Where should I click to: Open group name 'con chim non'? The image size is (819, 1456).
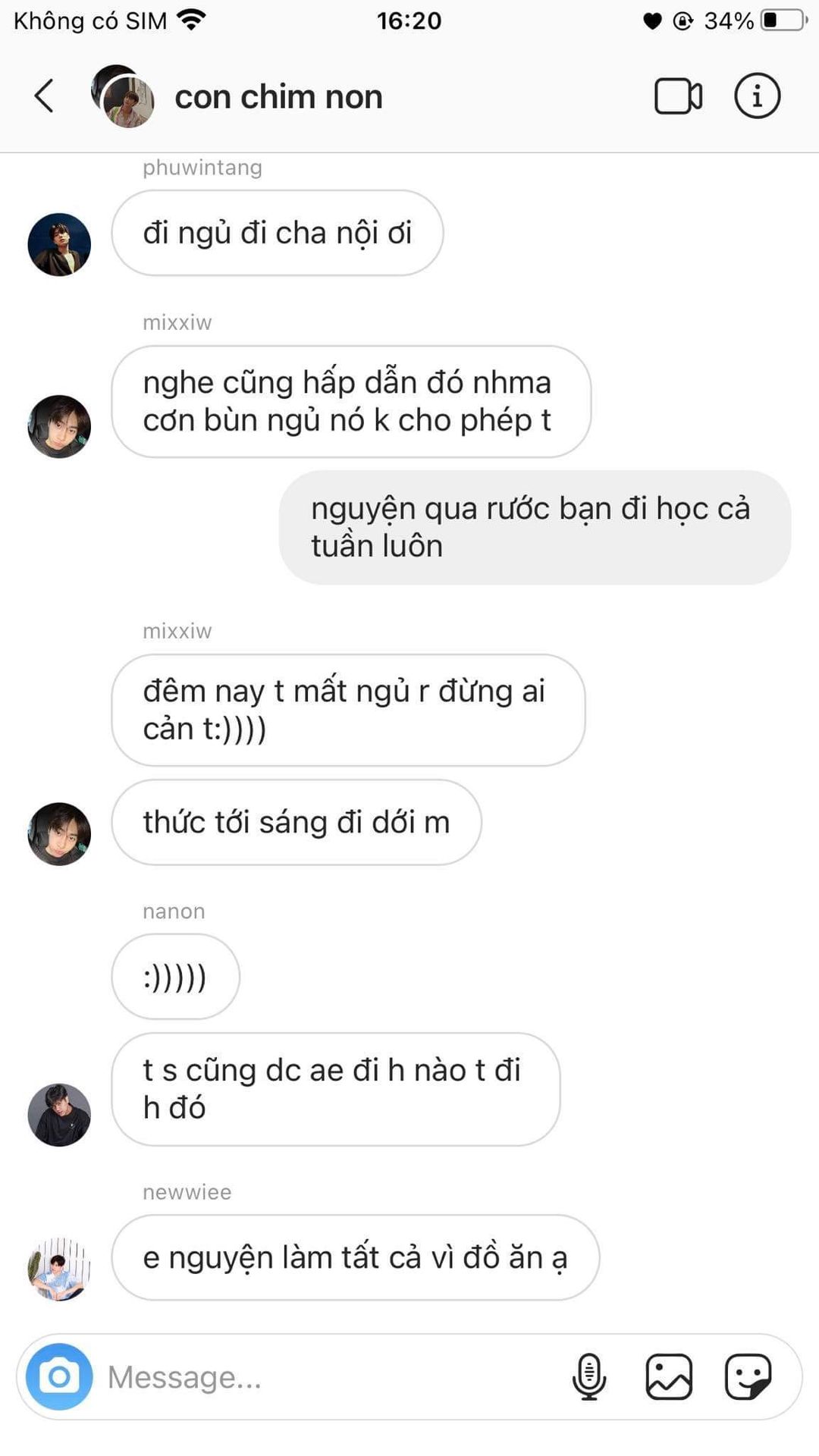(278, 97)
